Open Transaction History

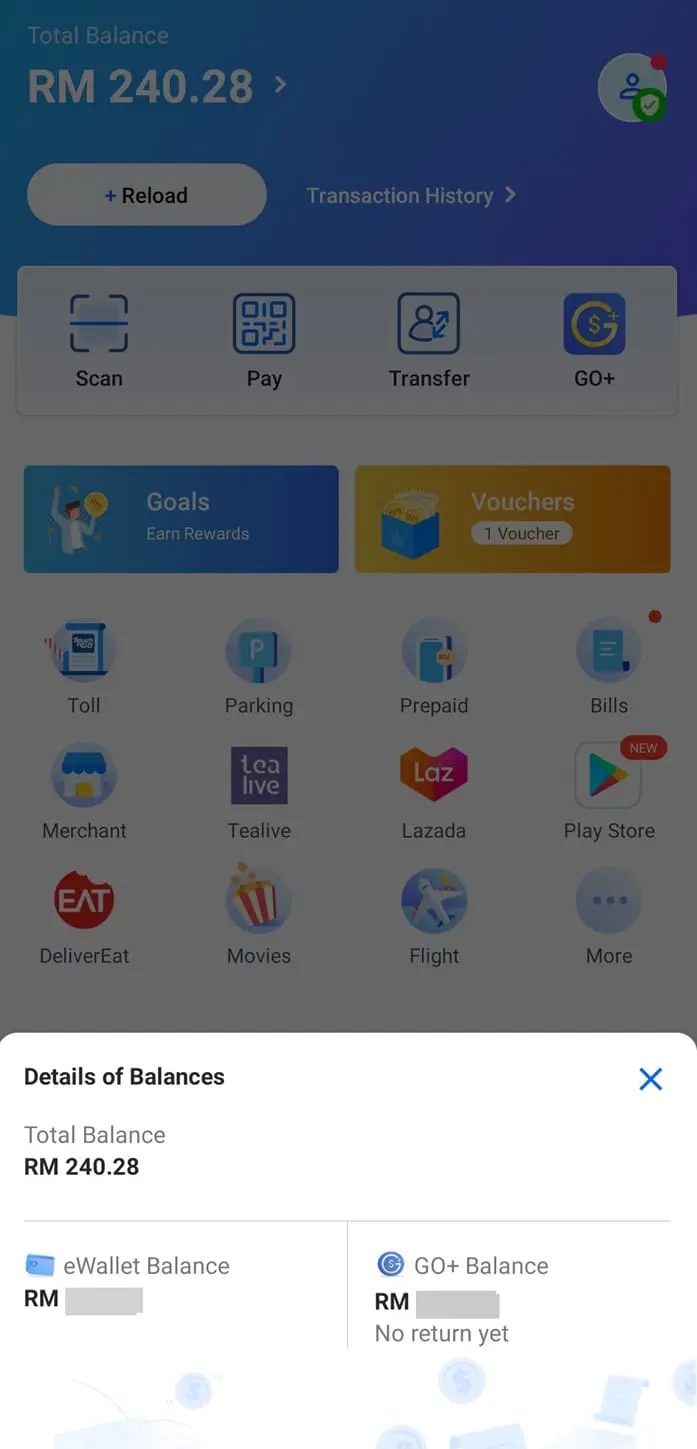click(410, 195)
